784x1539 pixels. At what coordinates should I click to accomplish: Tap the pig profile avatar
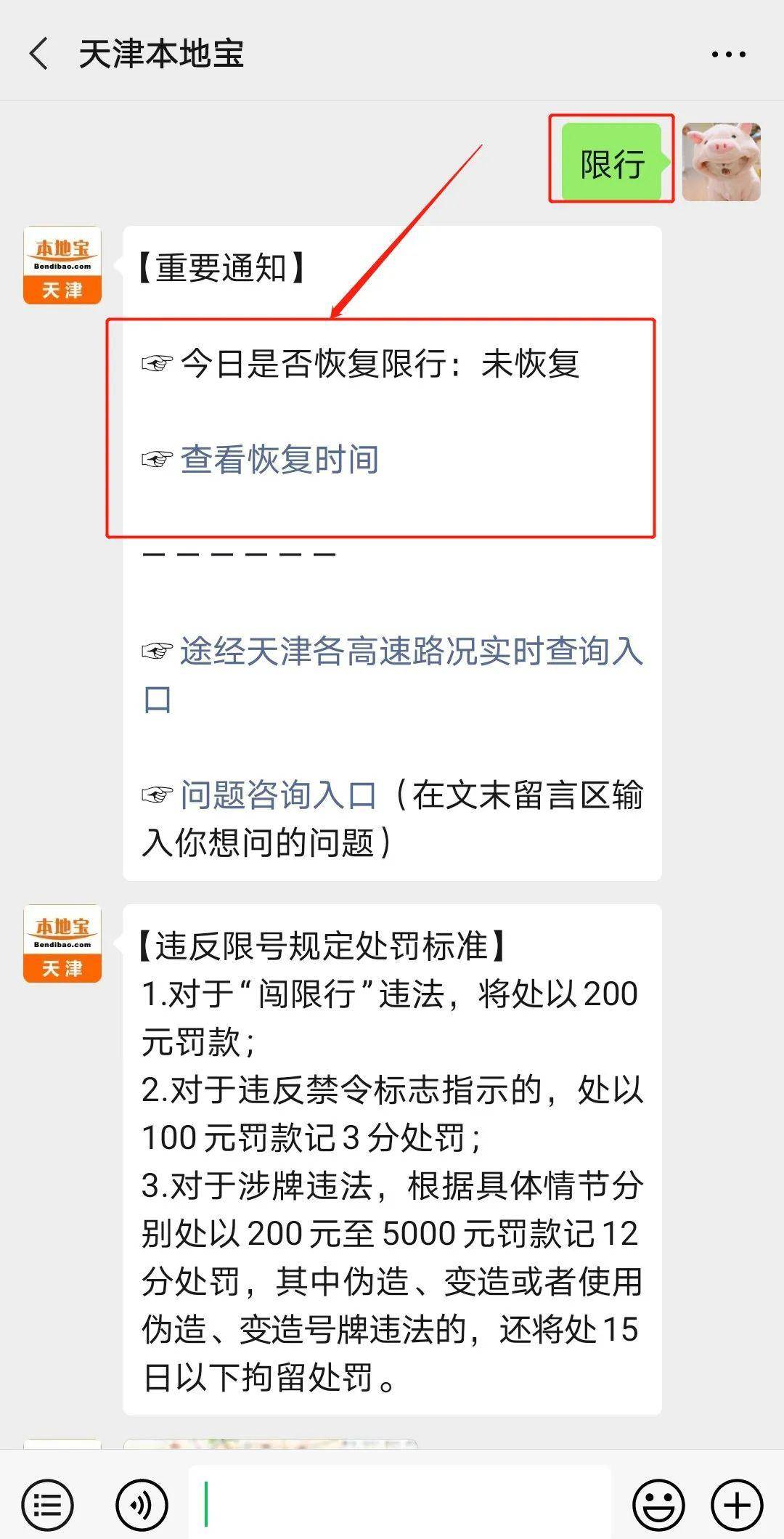point(721,162)
